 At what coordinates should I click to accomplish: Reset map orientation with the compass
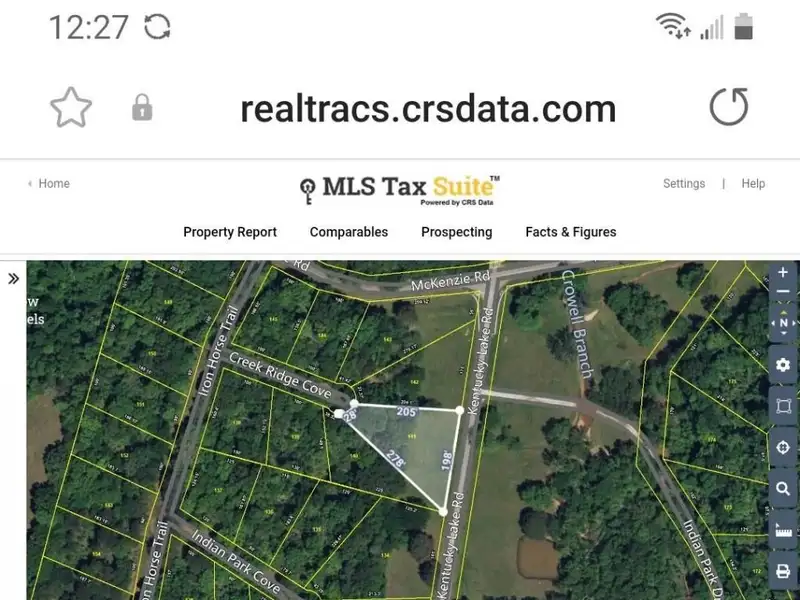click(x=783, y=323)
